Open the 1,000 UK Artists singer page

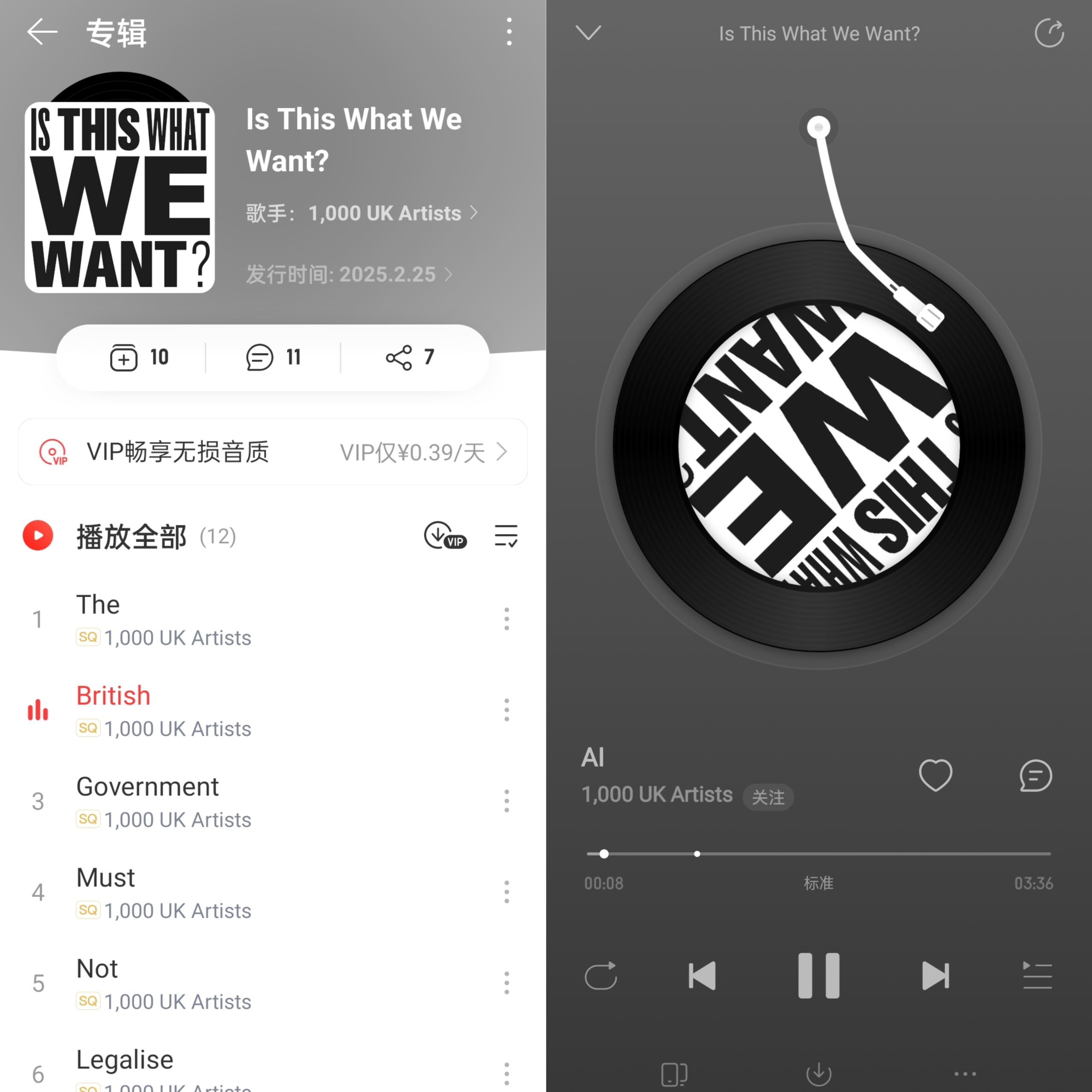pos(390,213)
